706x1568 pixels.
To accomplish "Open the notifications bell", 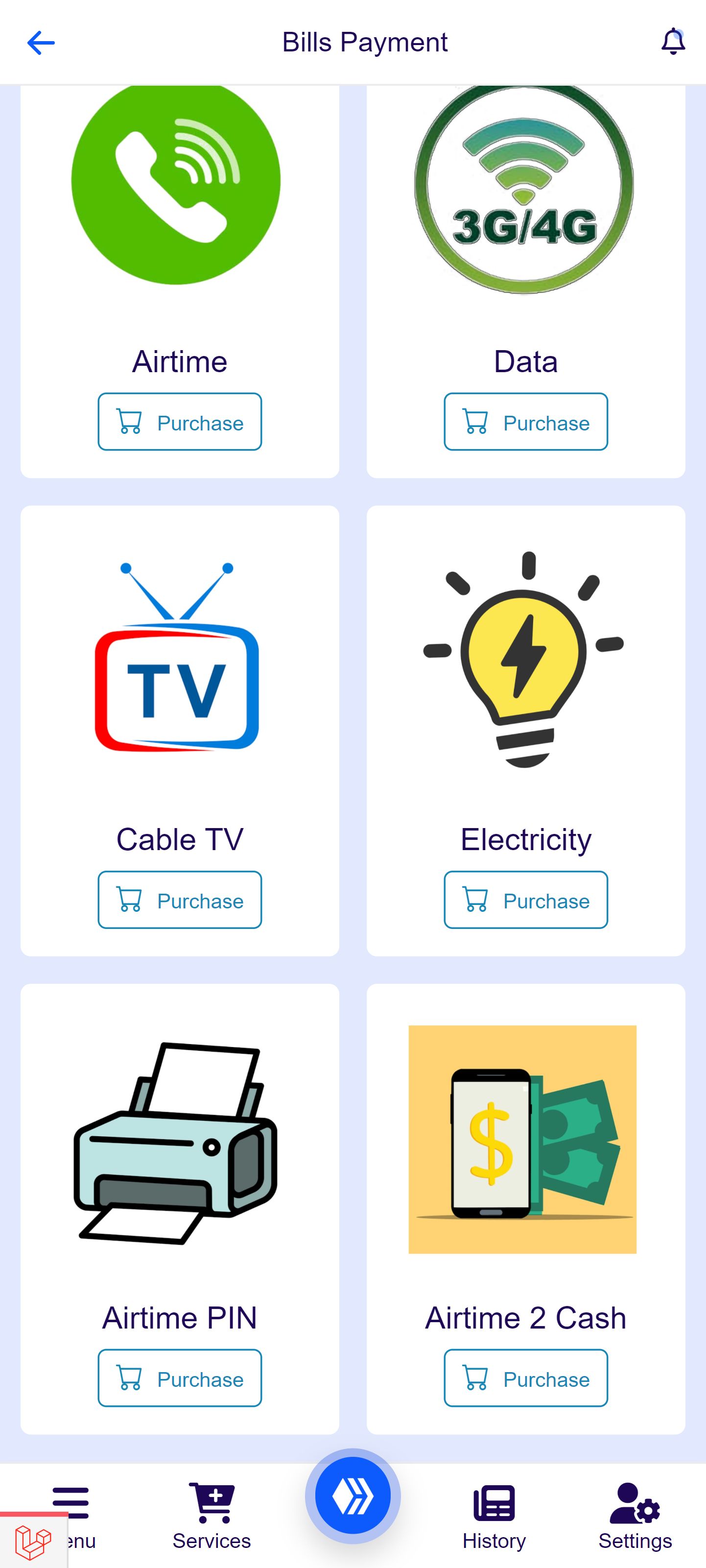I will pos(673,42).
